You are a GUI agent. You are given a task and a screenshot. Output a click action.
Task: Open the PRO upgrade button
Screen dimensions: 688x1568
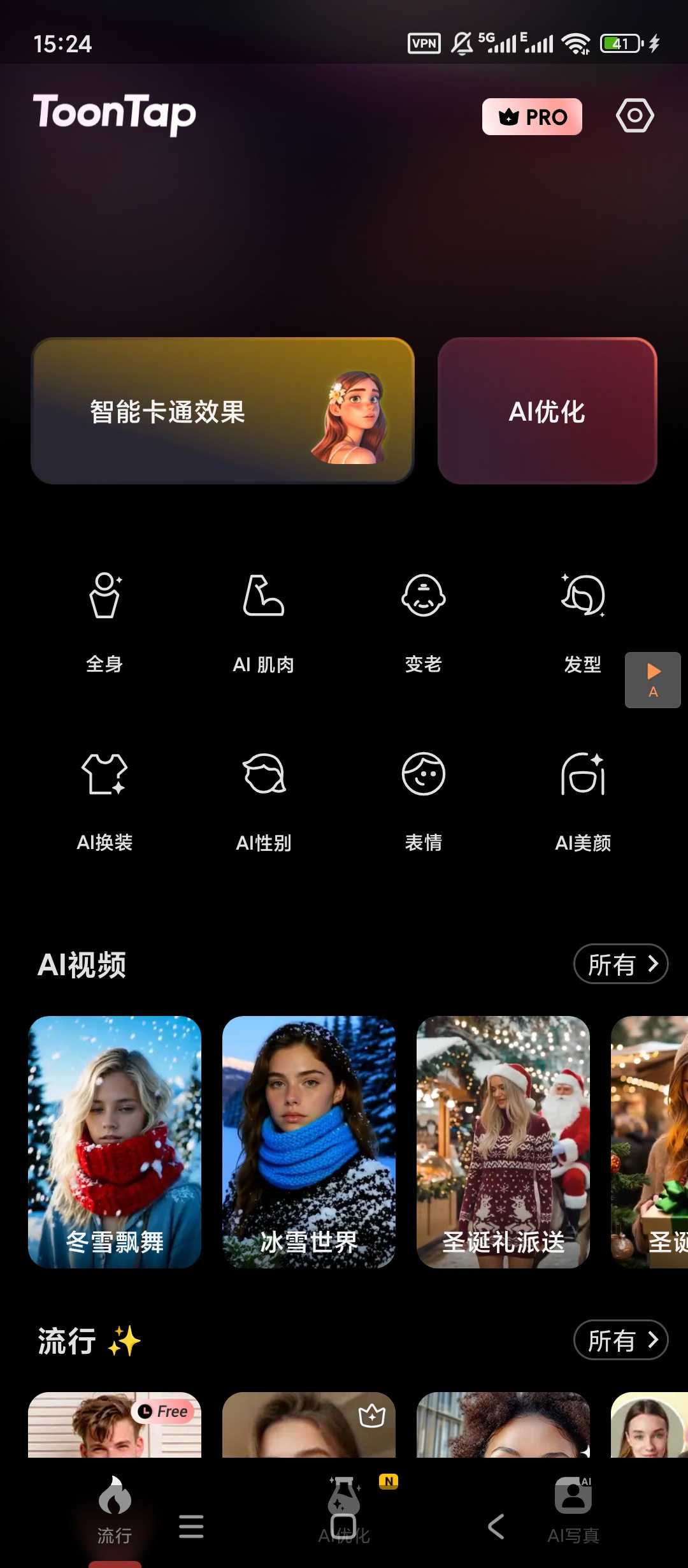point(532,117)
